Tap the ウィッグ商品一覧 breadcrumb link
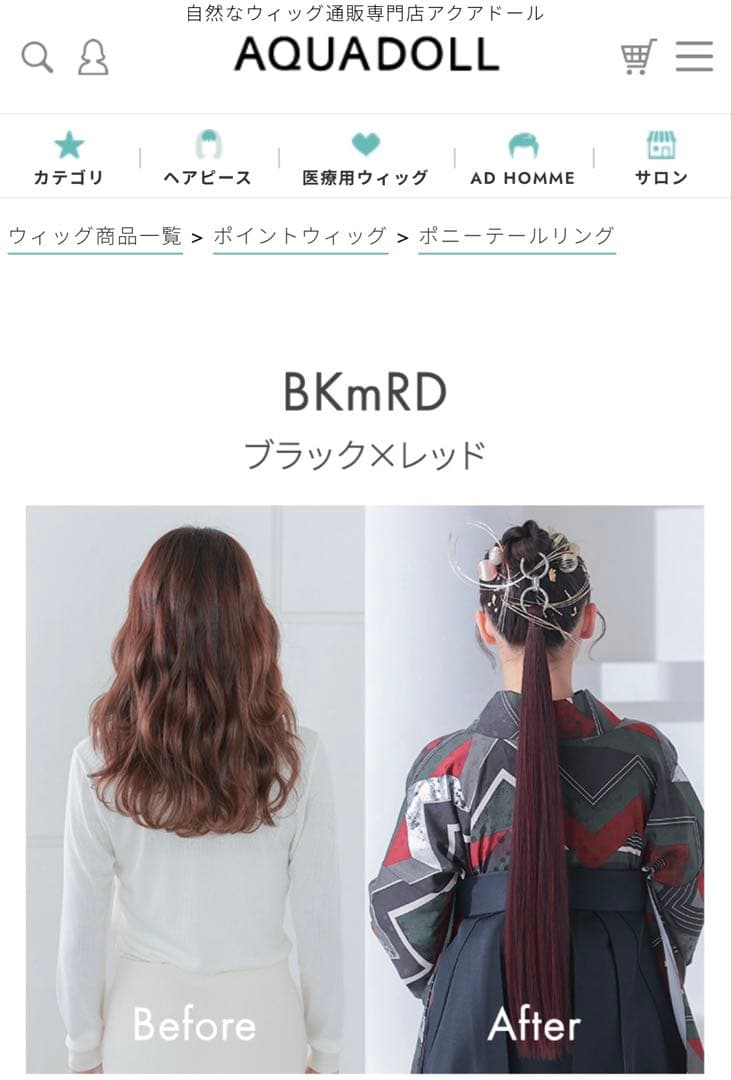Viewport: 732px width, 1080px height. point(95,237)
